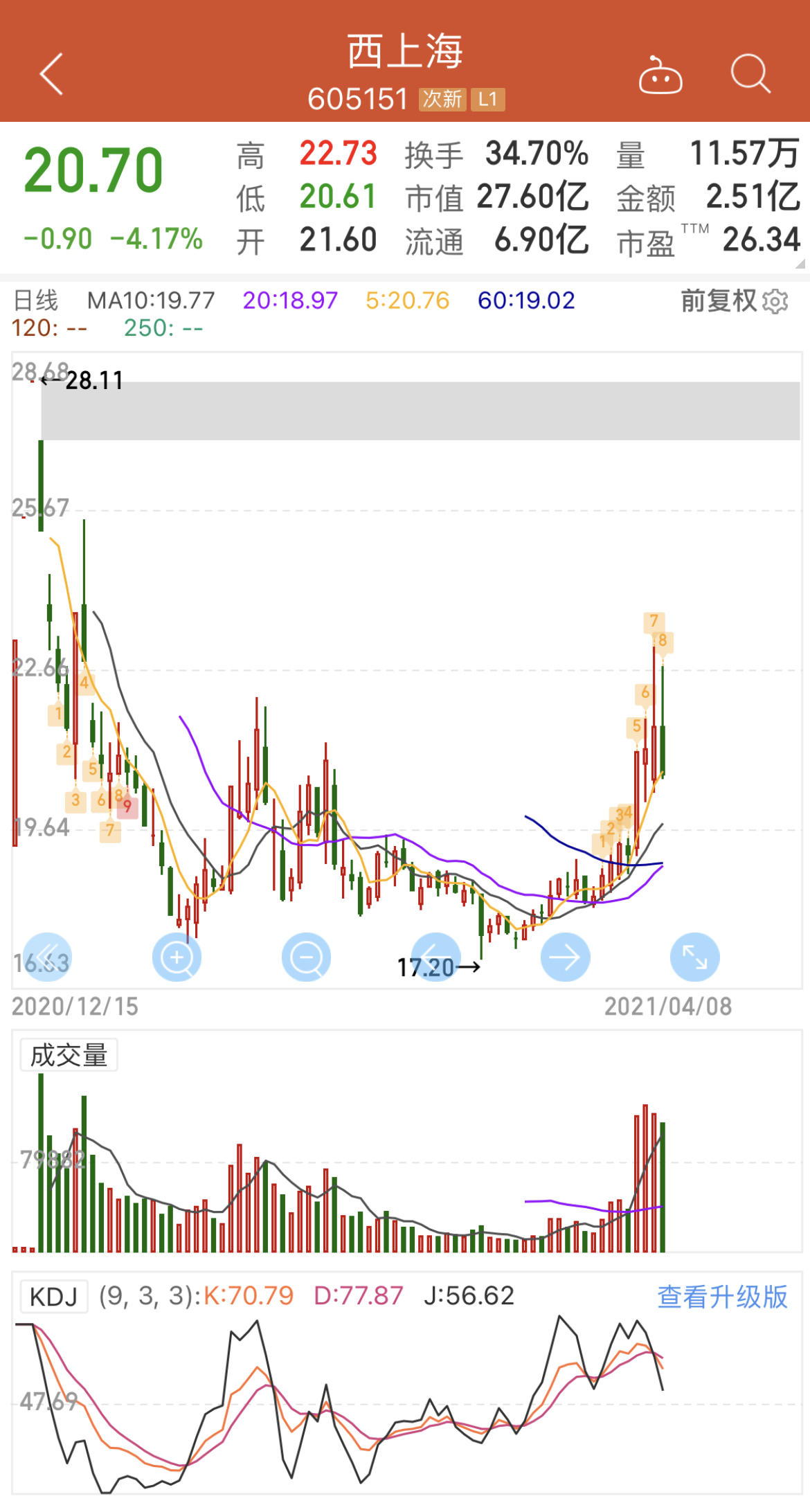Zoom in on the chart with the magnifier-plus icon
The image size is (810, 1512).
(177, 956)
